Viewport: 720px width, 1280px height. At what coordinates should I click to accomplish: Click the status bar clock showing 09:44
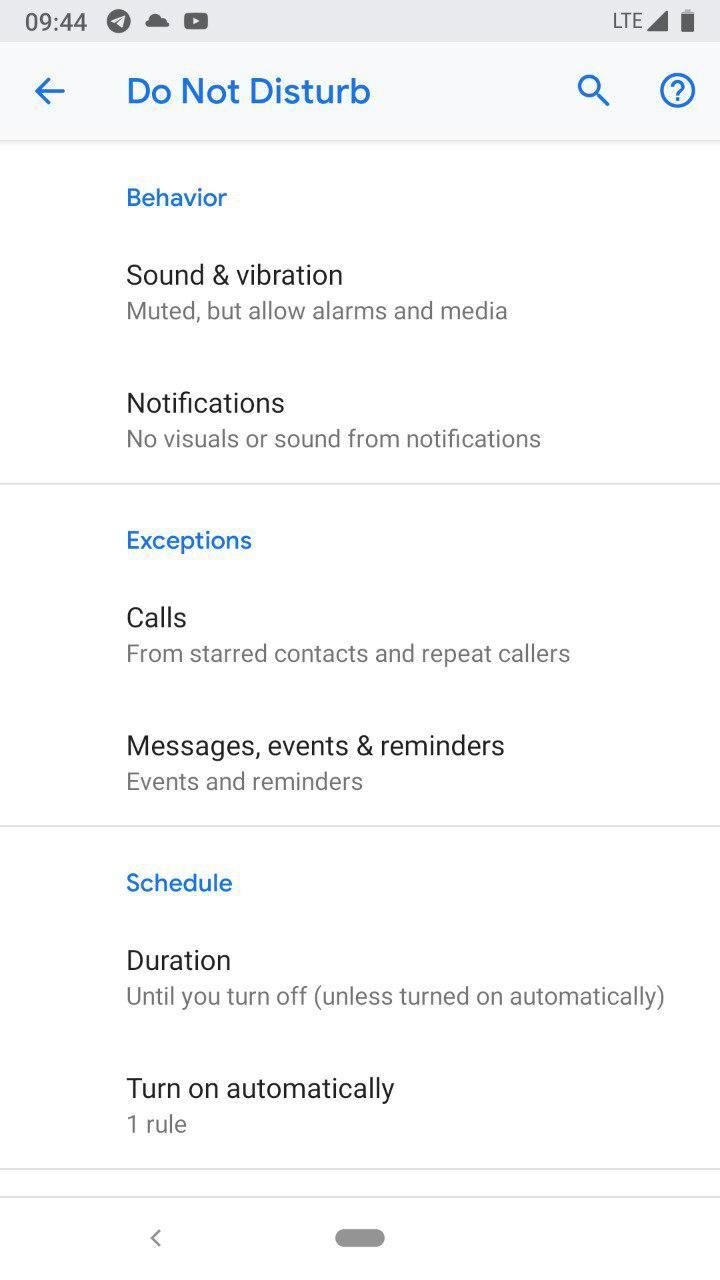click(x=56, y=19)
